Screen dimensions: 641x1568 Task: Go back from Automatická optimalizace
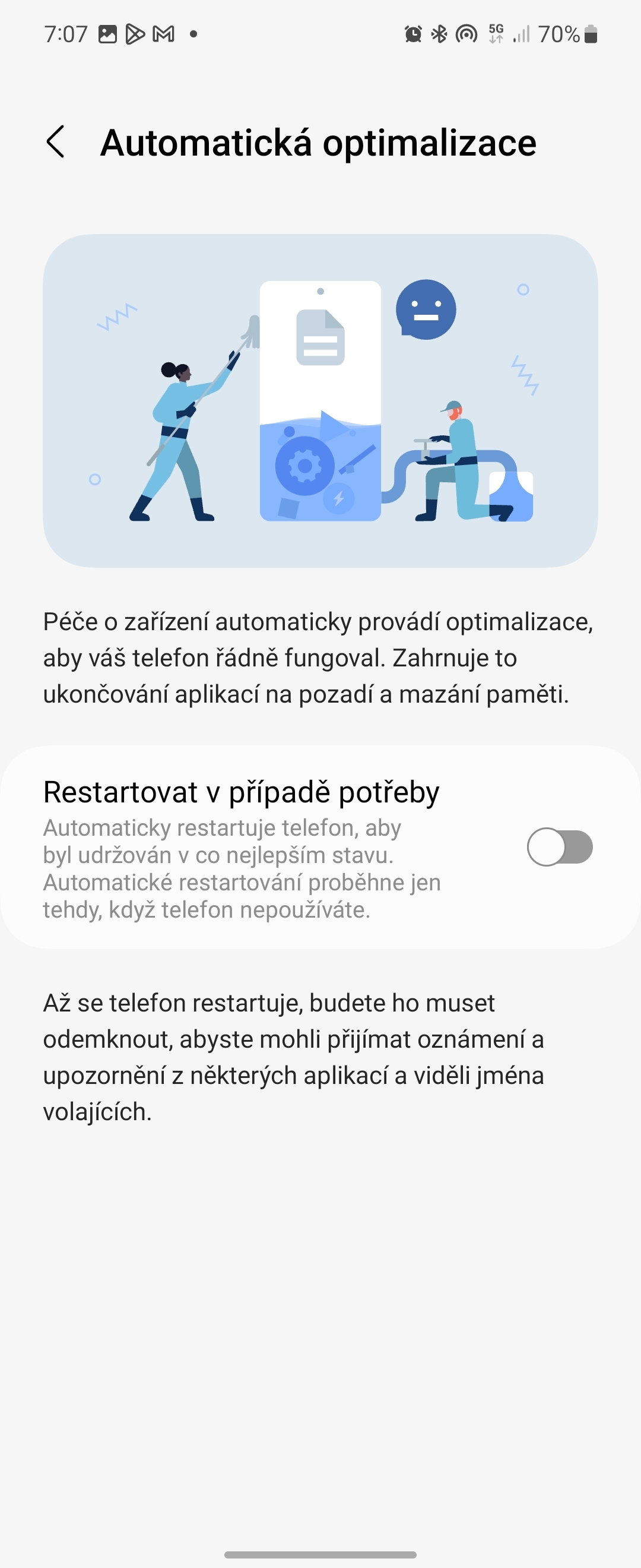click(x=56, y=143)
